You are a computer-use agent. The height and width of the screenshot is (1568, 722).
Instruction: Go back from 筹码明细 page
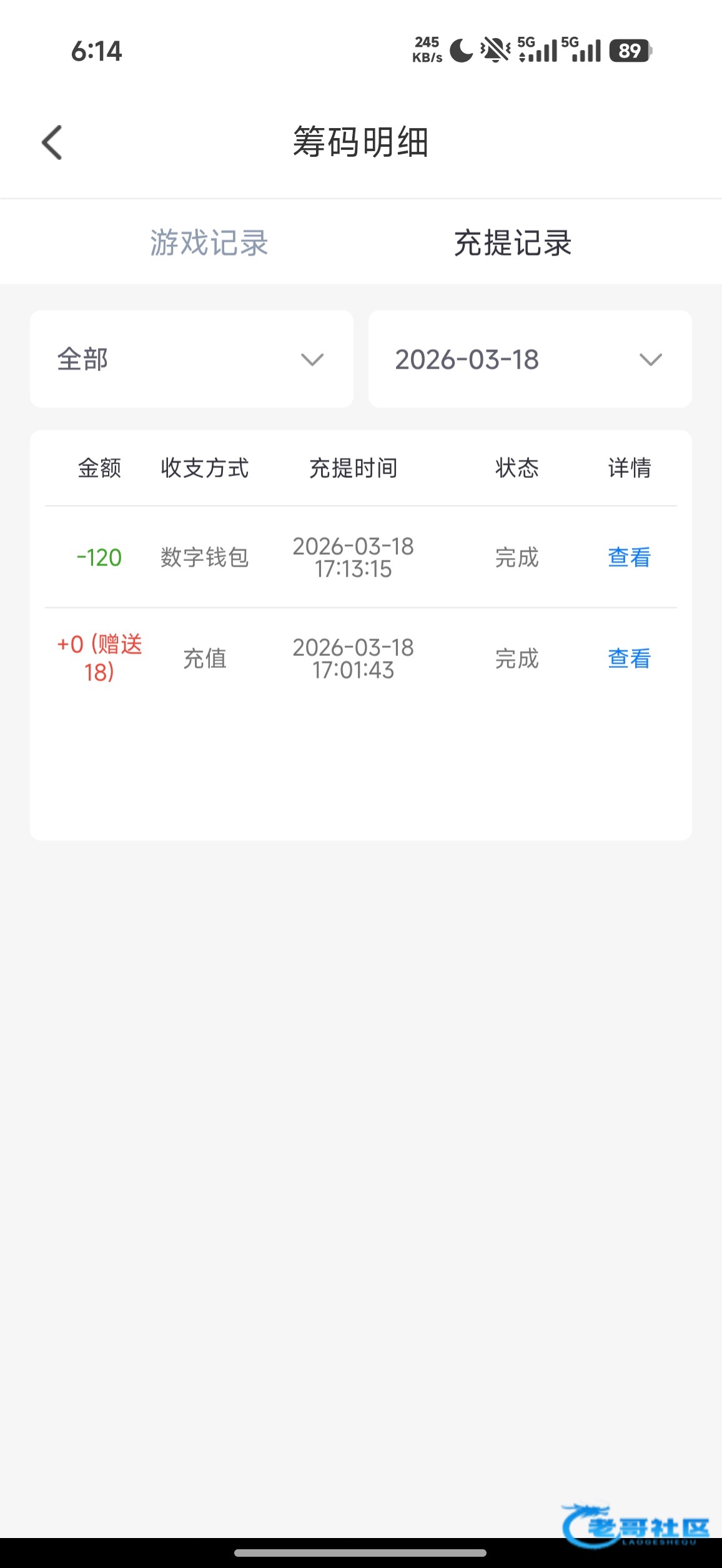point(52,142)
